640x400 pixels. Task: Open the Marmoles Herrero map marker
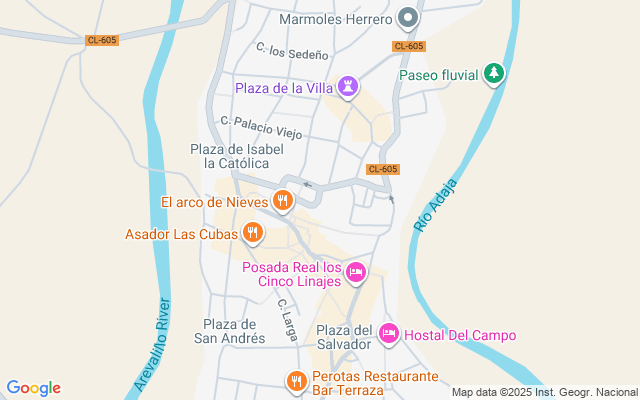[x=407, y=18]
